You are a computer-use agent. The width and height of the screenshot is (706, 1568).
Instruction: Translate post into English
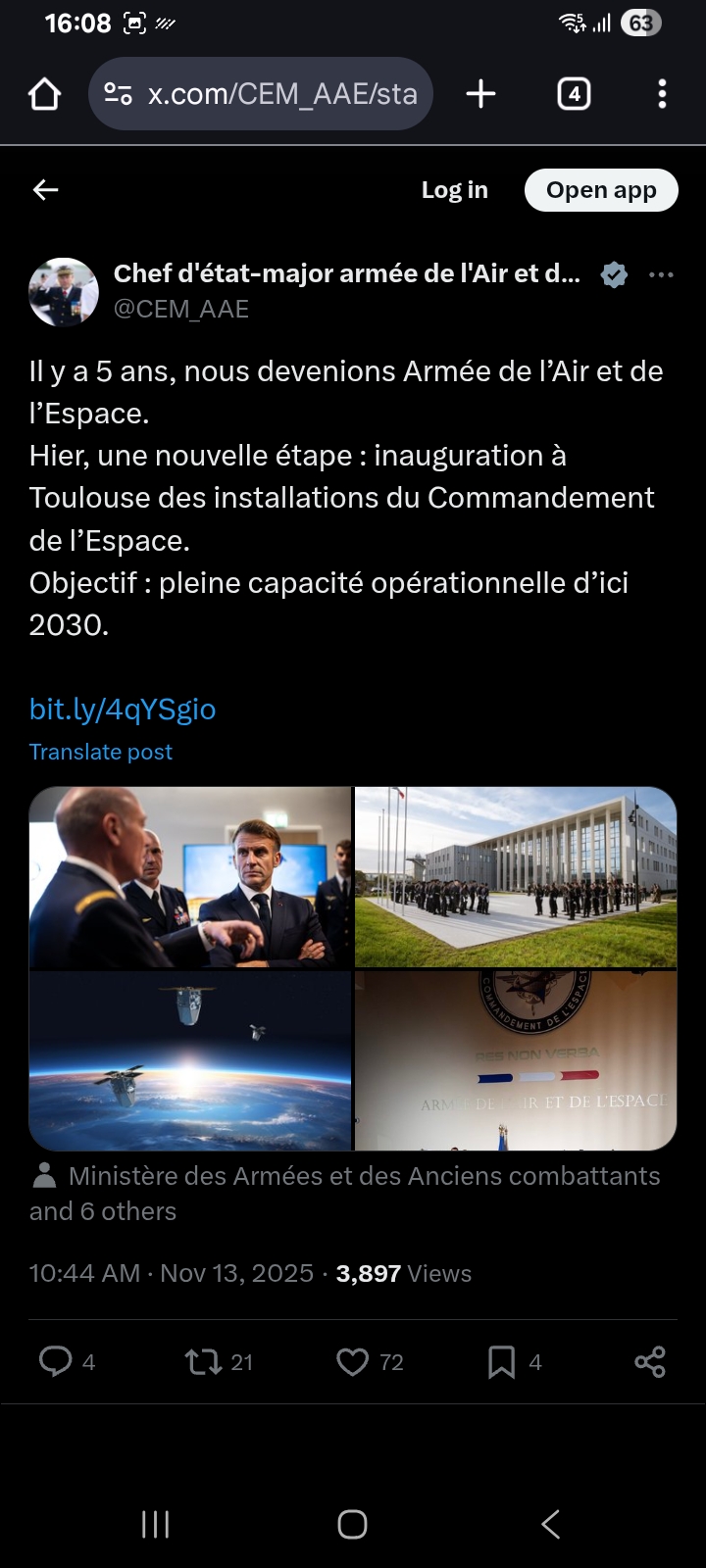101,752
